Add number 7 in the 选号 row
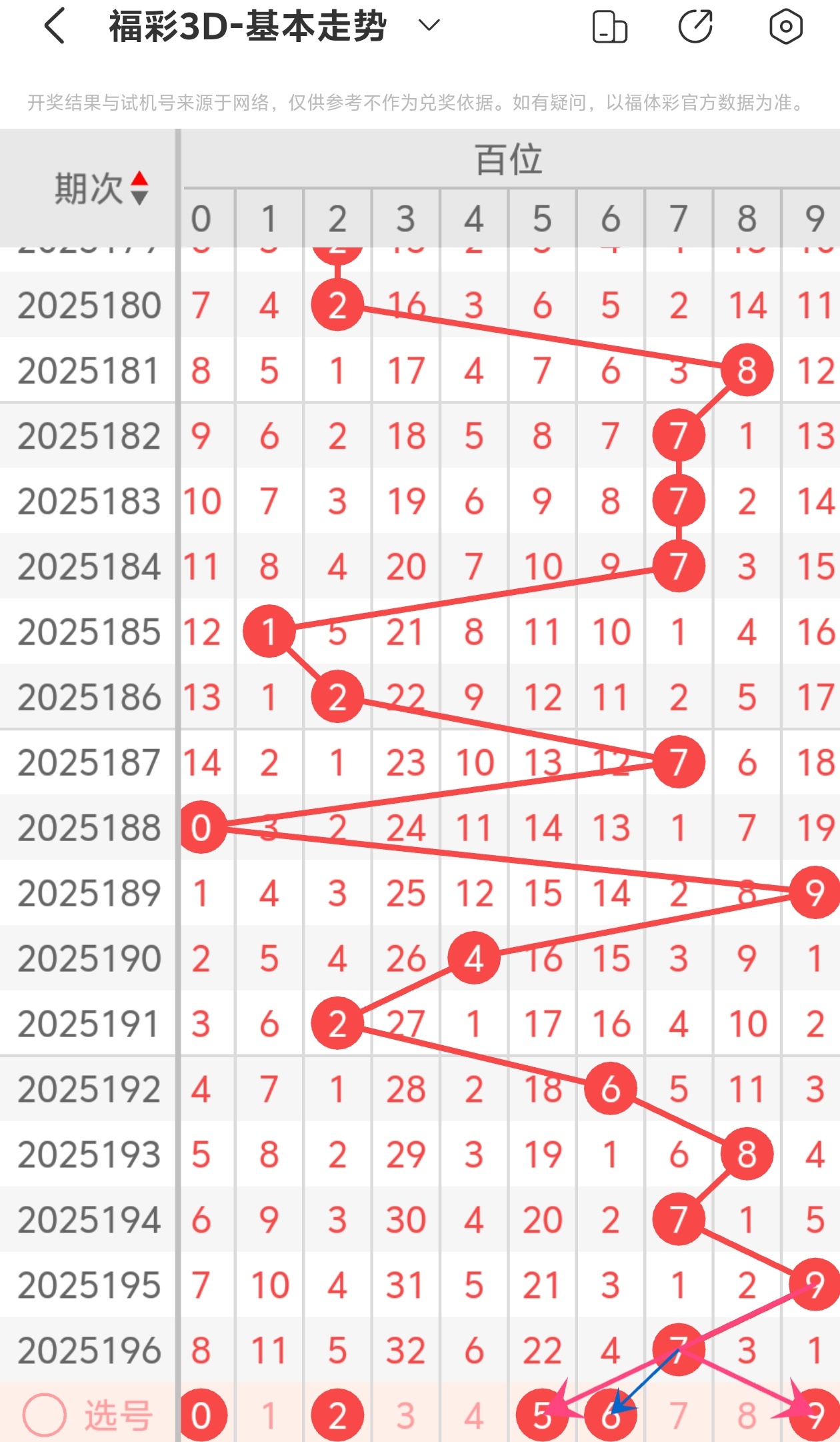The width and height of the screenshot is (840, 1442). coord(679,1415)
